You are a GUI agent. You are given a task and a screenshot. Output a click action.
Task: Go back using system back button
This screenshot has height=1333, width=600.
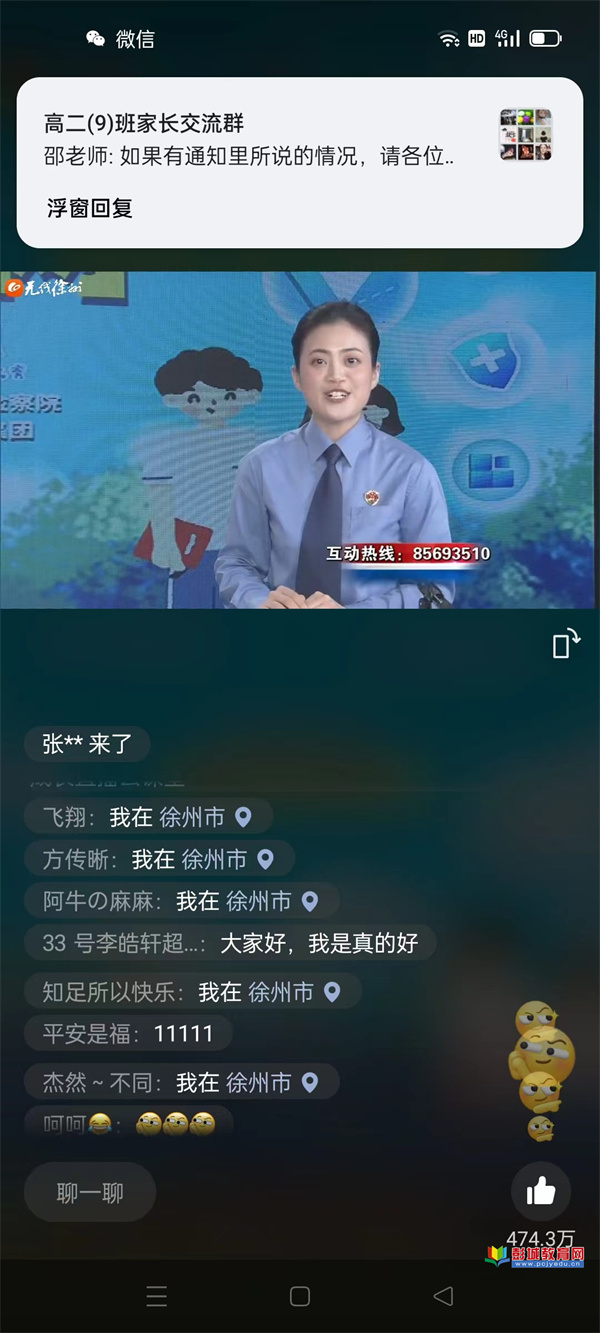[x=443, y=1296]
